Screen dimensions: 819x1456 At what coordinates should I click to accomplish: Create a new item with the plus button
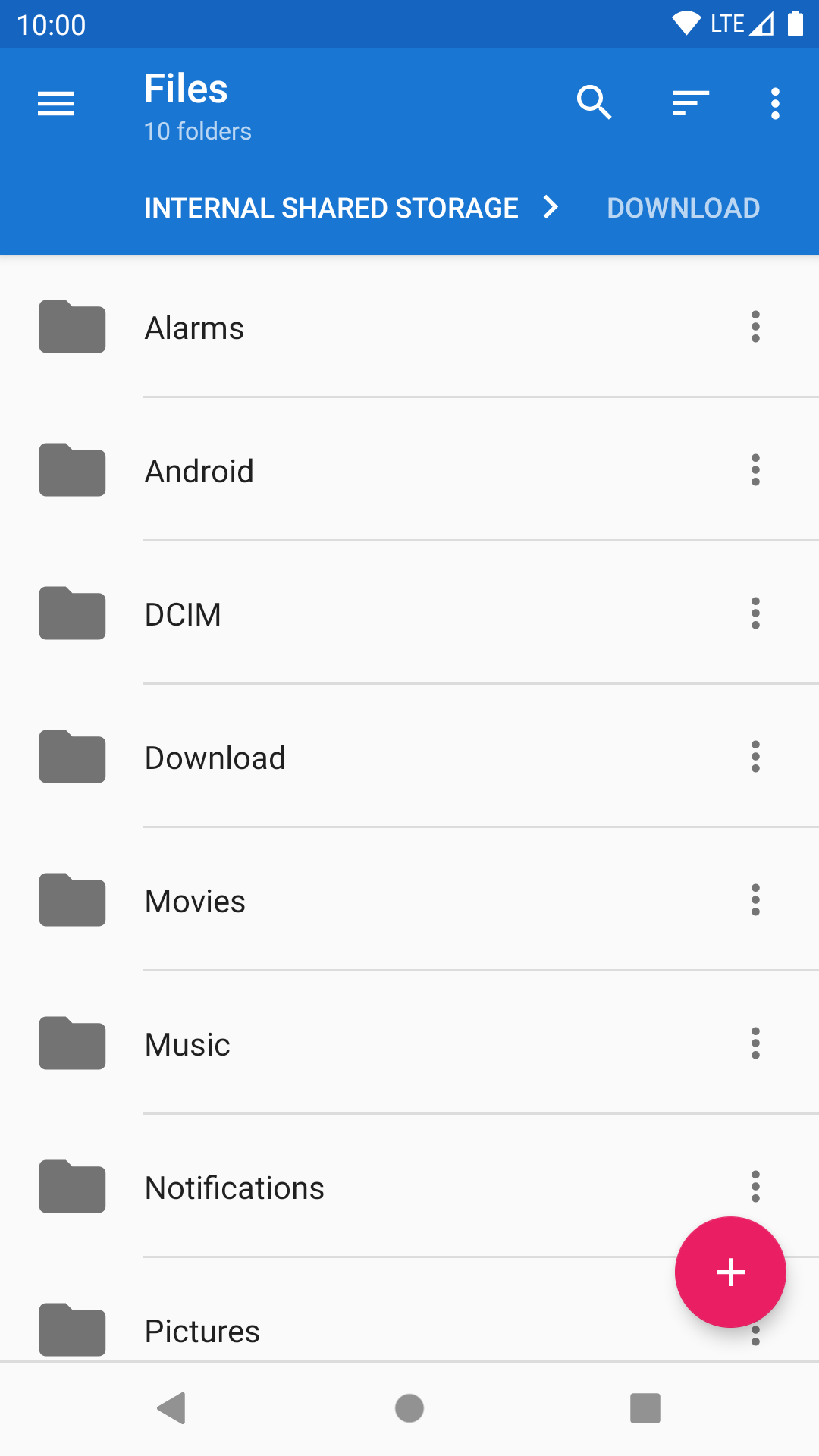(x=730, y=1272)
